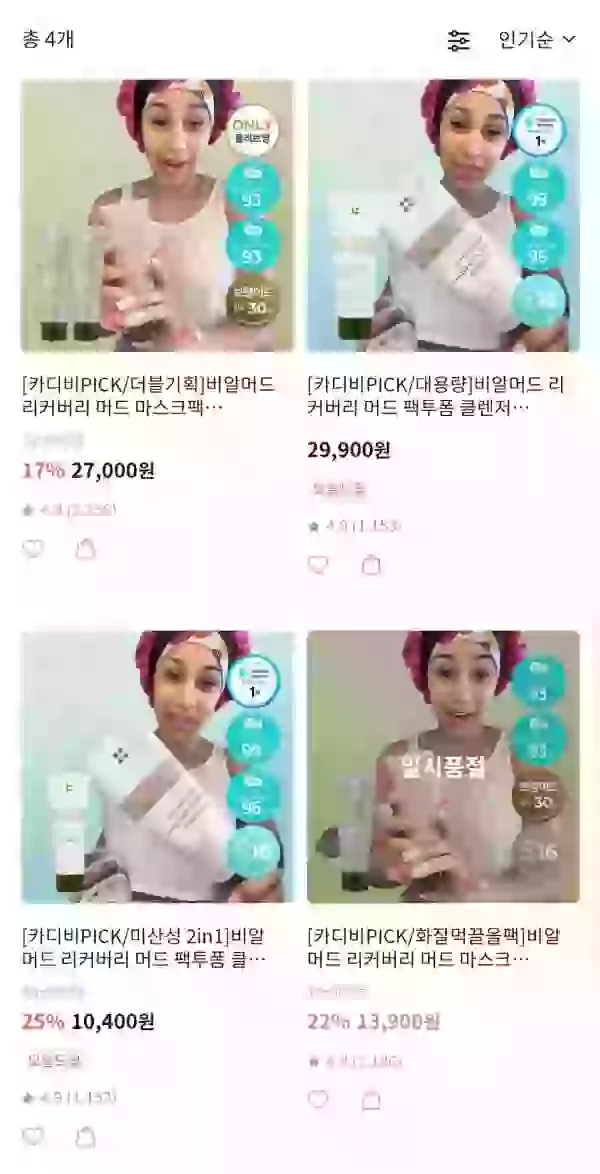This screenshot has height=1174, width=600.
Task: Add 대용량 팩투폼 클렌저 to the cart
Action: pos(371,565)
